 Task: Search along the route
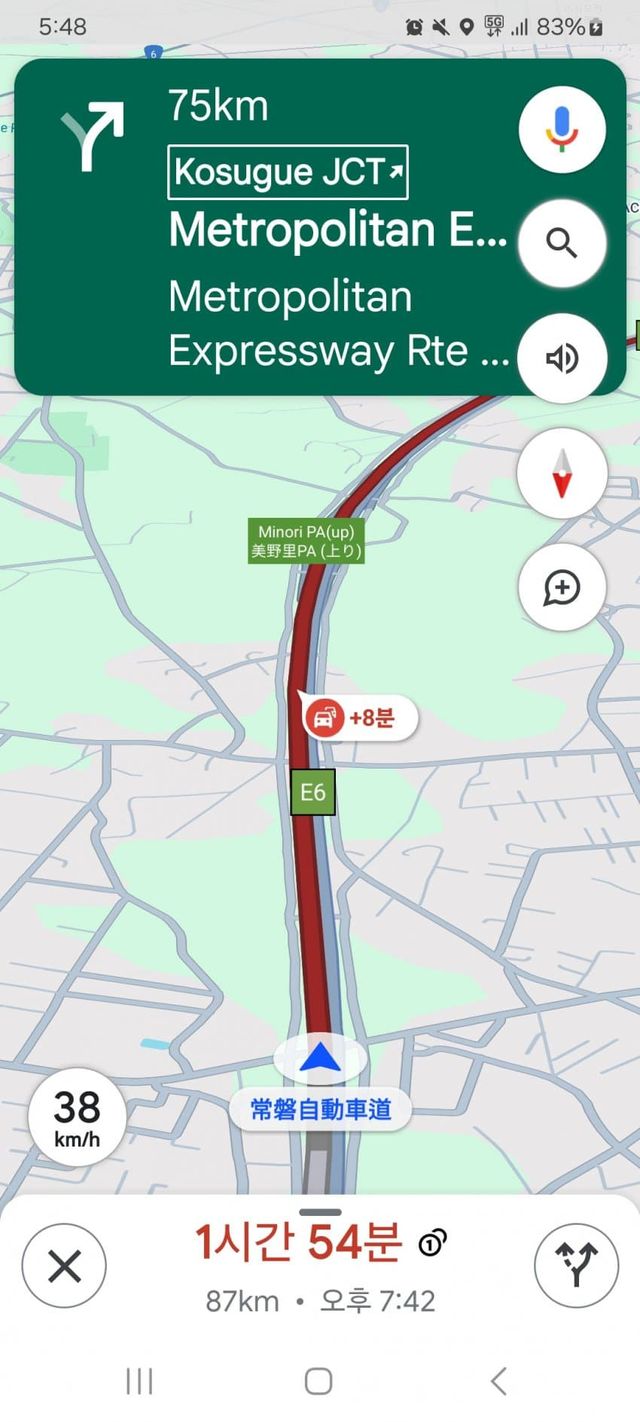(x=562, y=243)
